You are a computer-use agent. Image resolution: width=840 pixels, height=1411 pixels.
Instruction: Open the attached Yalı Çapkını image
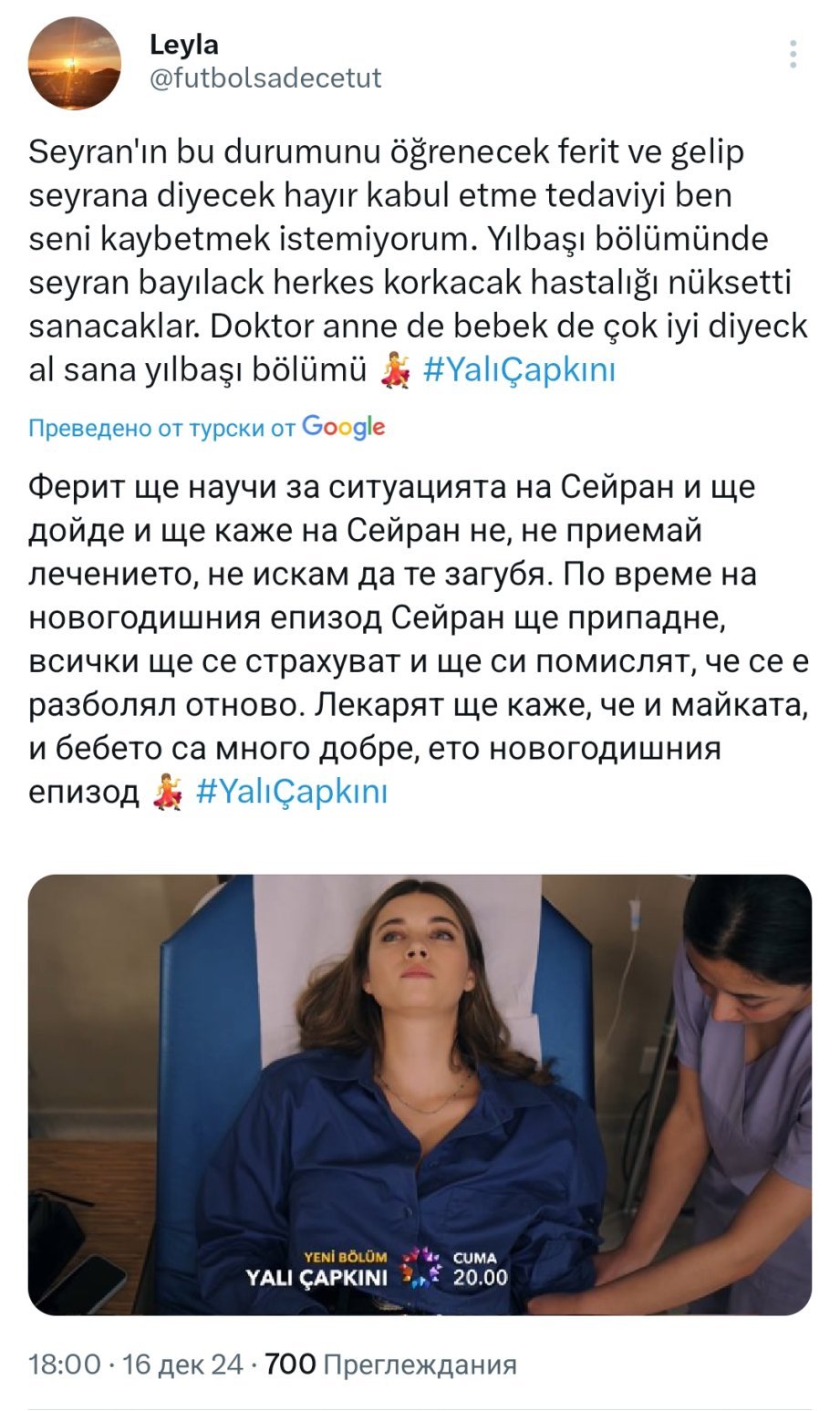[x=420, y=1095]
